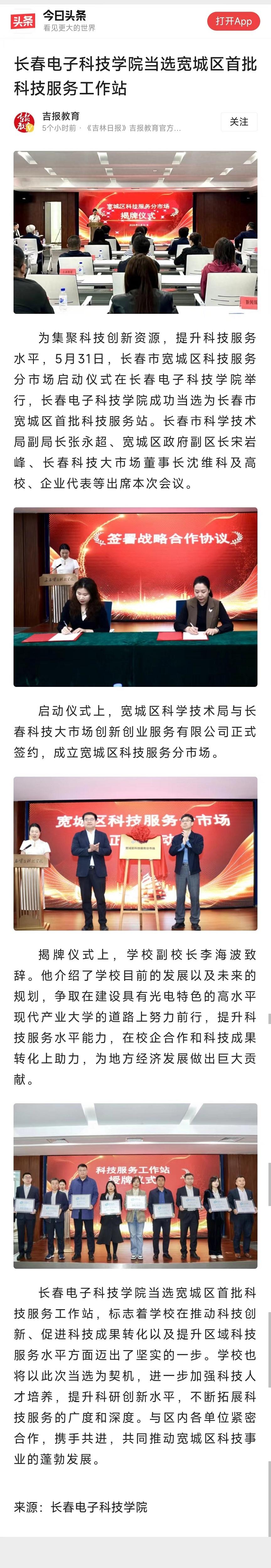Open the 吉报教育 author name
Viewport: 271px width, 1568px height.
pyautogui.click(x=61, y=116)
